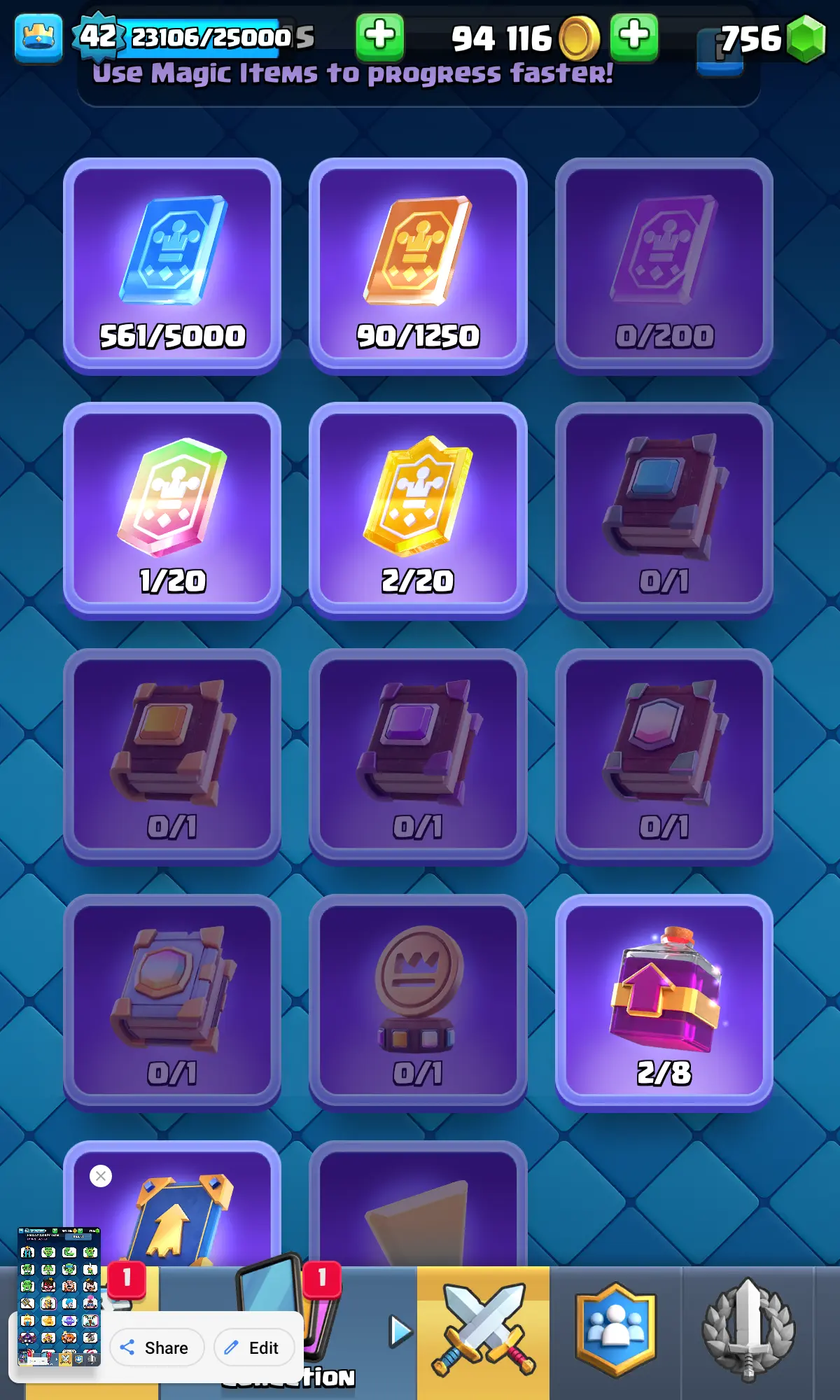840x1400 pixels.
Task: Open the orange rare wild card 90/1250
Action: pyautogui.click(x=418, y=266)
